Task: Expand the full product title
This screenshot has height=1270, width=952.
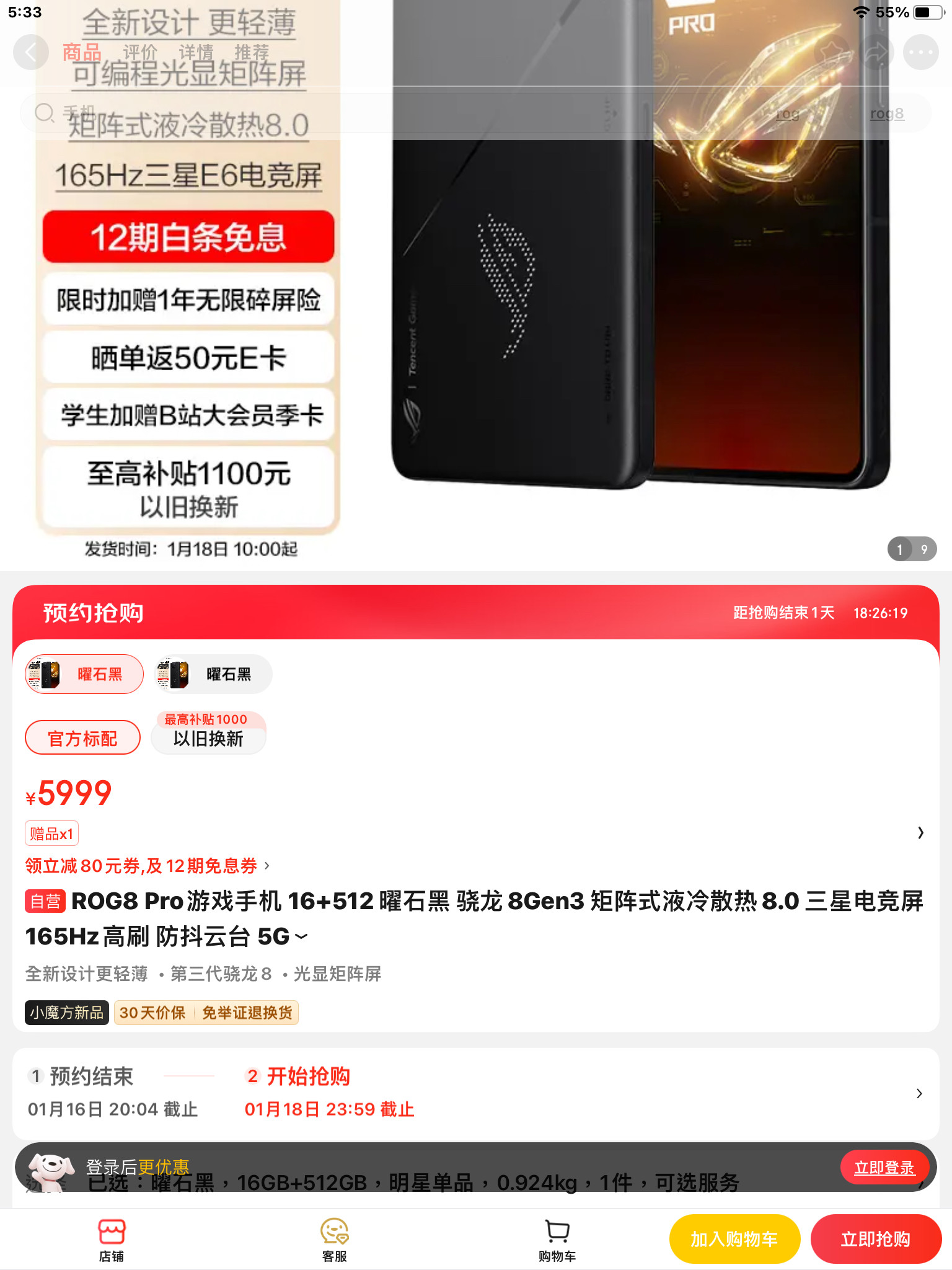Action: tap(301, 936)
